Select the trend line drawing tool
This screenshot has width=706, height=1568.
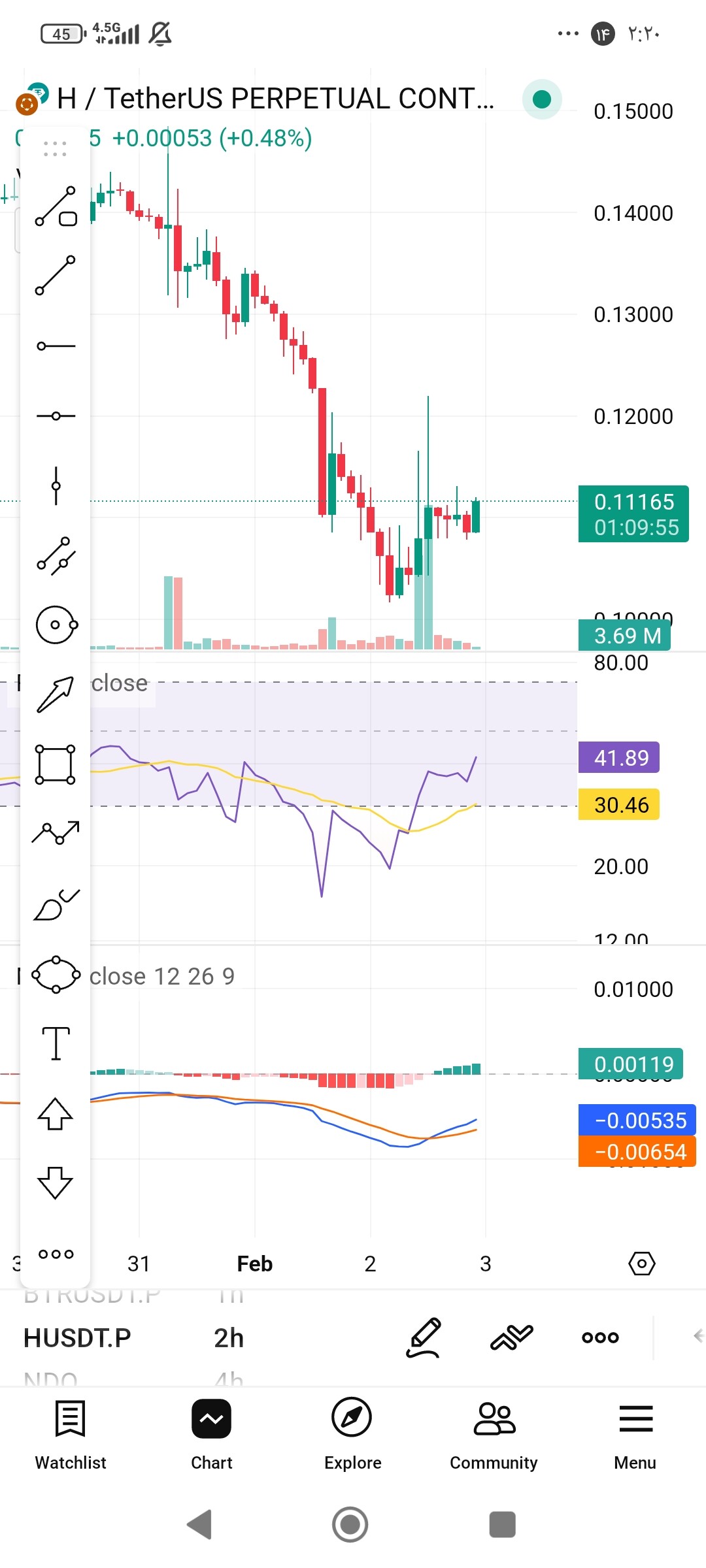click(x=56, y=276)
